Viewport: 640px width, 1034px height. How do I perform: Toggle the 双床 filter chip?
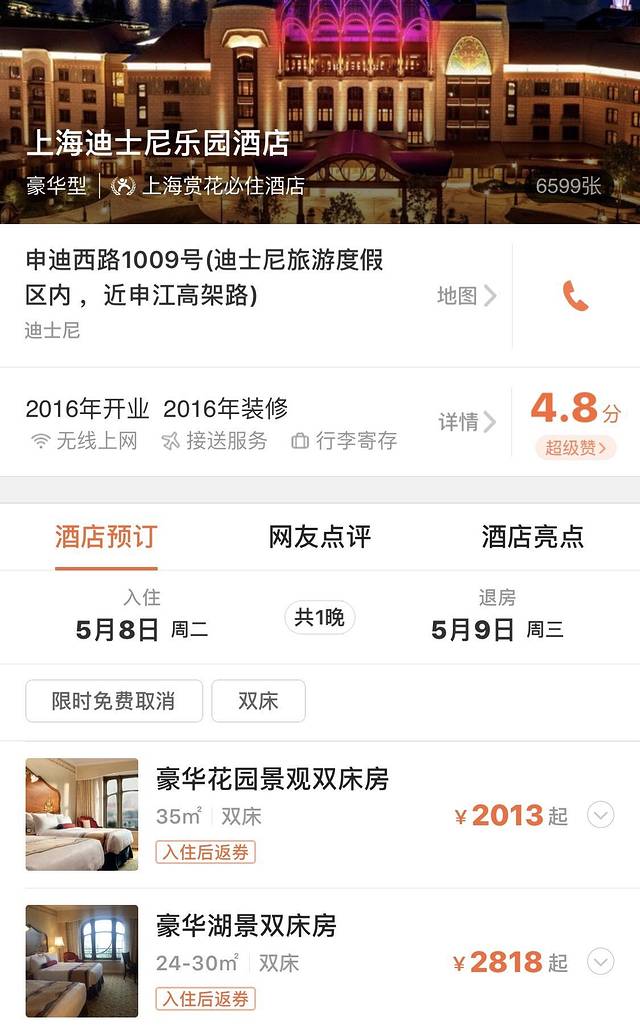pyautogui.click(x=258, y=701)
